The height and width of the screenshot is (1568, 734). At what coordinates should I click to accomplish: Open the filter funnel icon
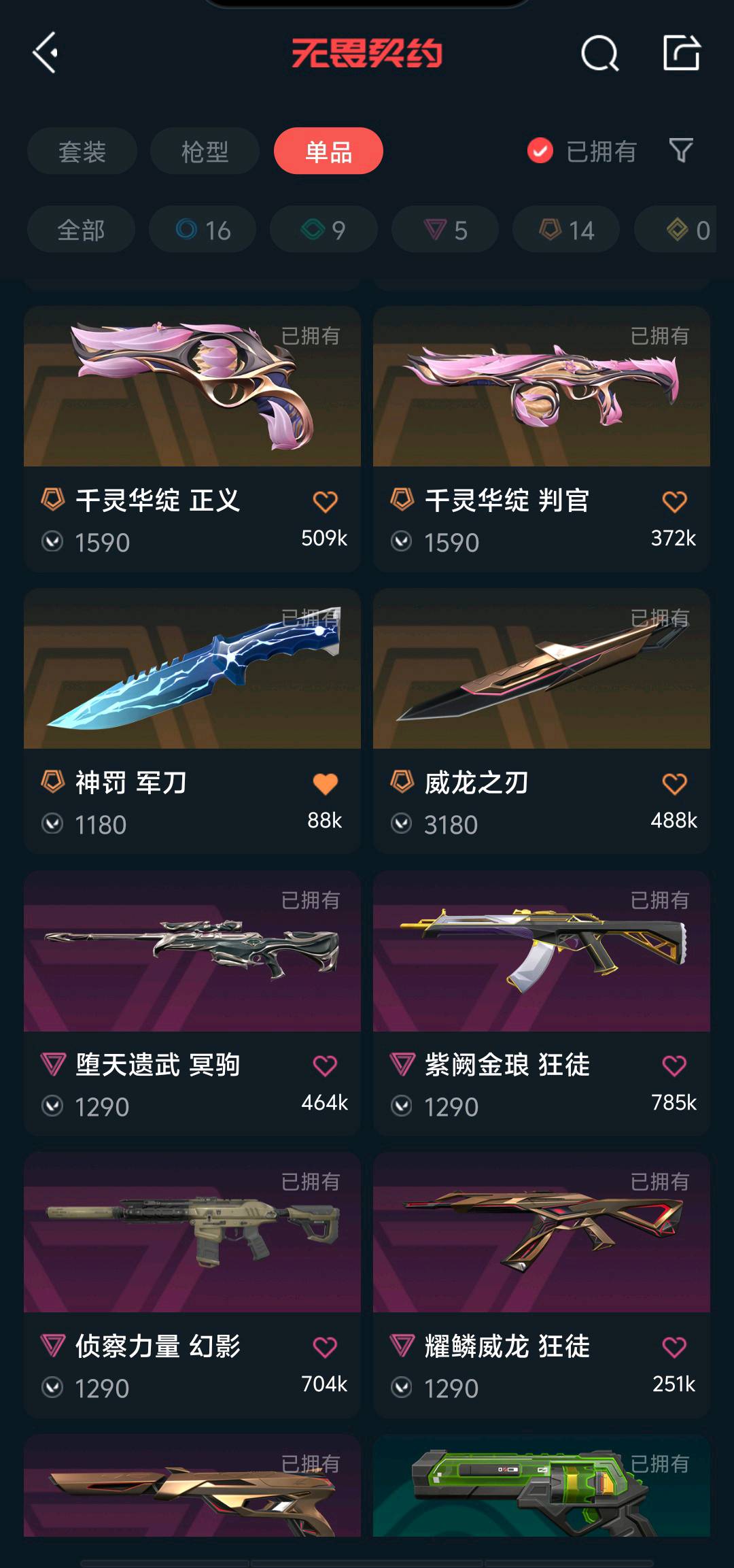[x=680, y=150]
